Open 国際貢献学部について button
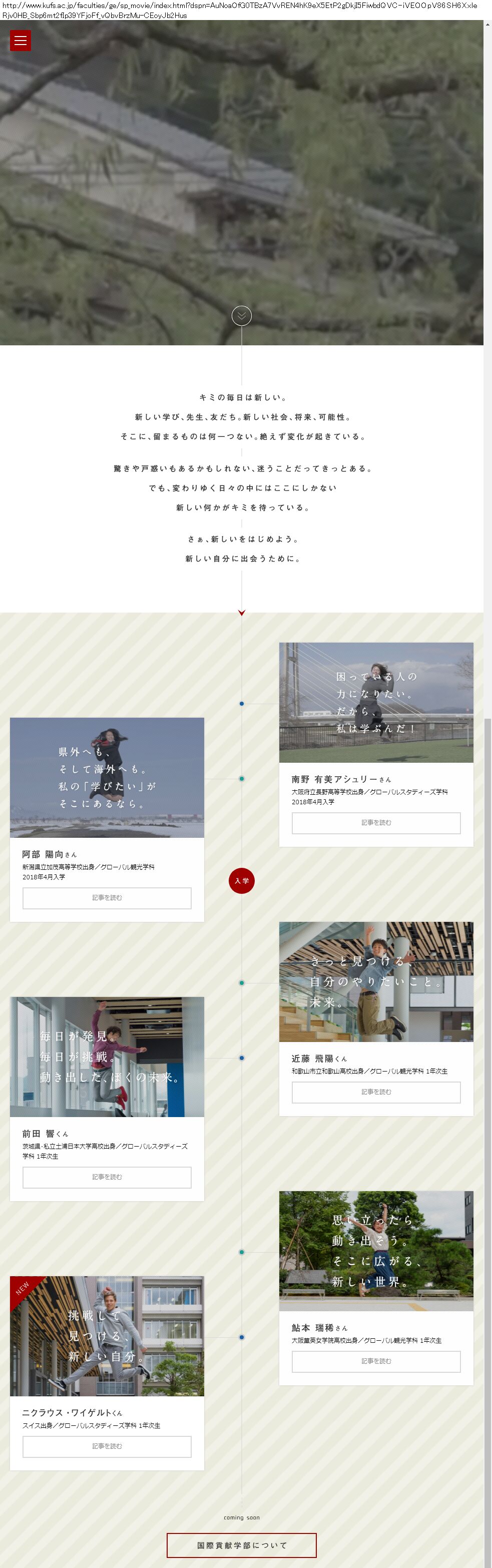The width and height of the screenshot is (492, 1568). (x=242, y=1545)
